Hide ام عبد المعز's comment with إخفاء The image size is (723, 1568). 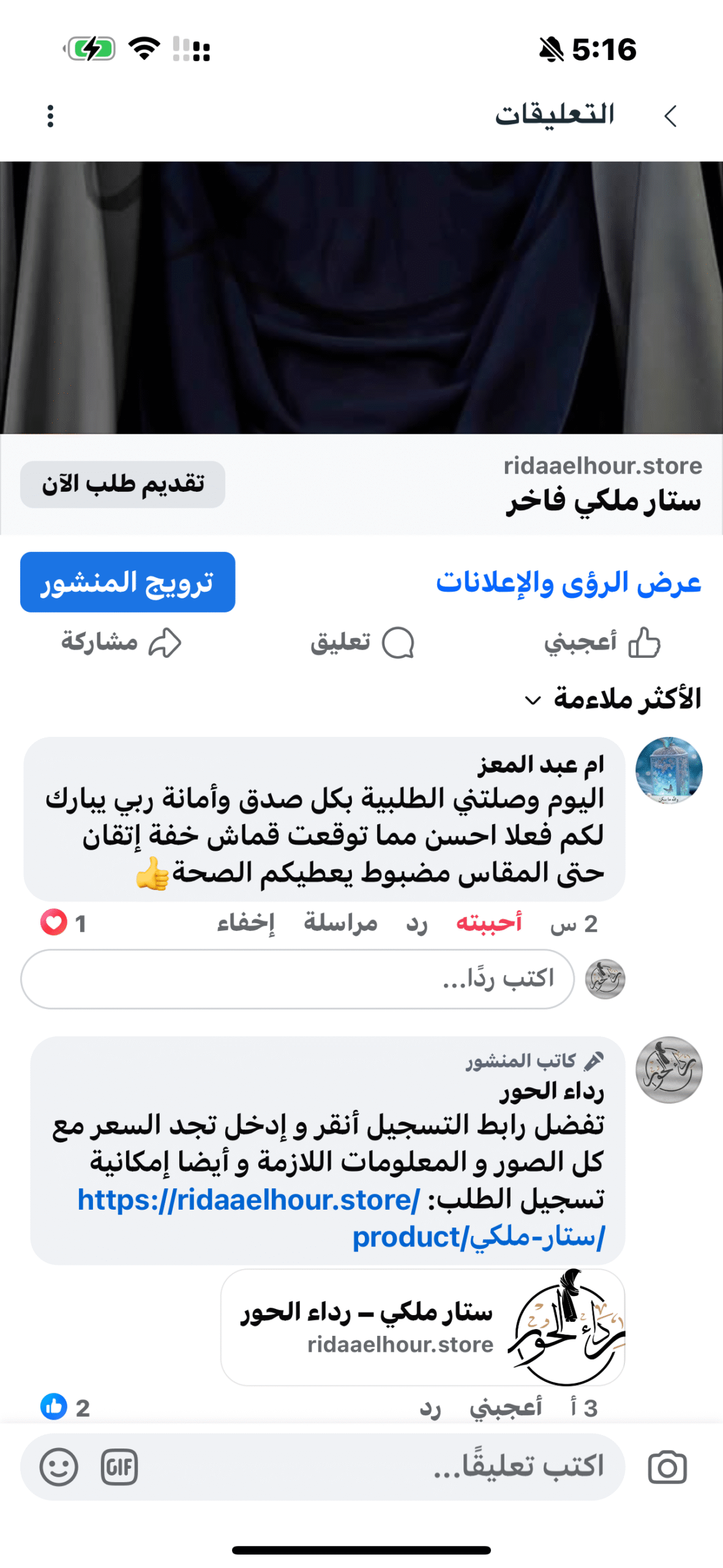245,922
